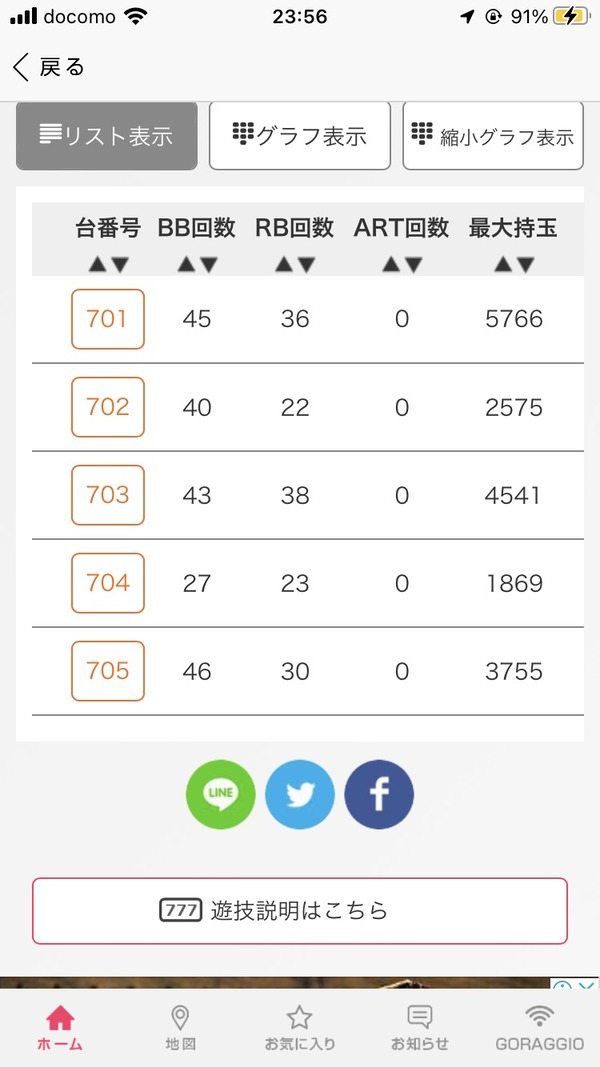Viewport: 600px width, 1067px height.
Task: Sort by ART回数 column arrows
Action: (402, 265)
